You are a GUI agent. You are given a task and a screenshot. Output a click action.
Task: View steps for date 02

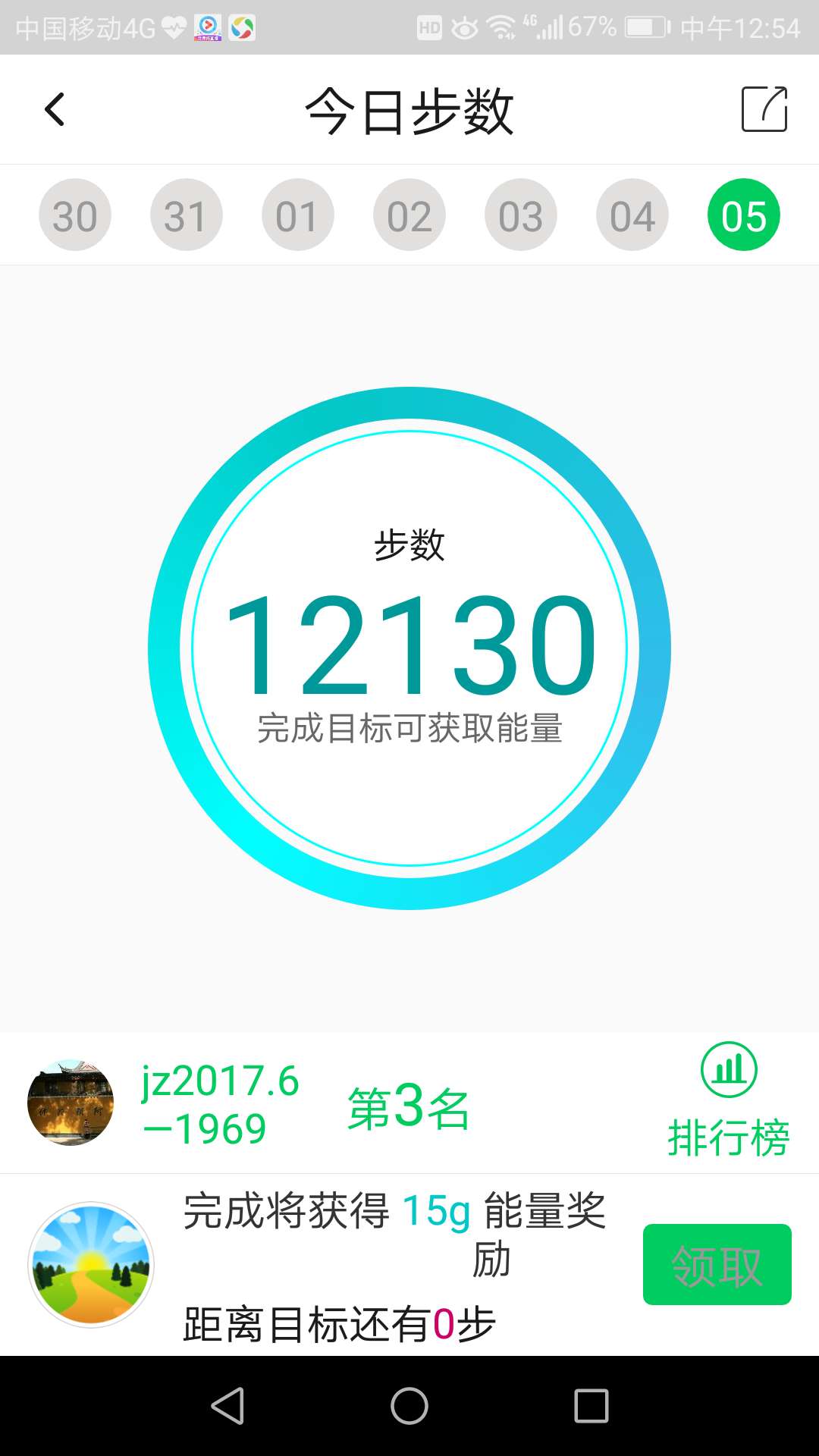click(409, 214)
